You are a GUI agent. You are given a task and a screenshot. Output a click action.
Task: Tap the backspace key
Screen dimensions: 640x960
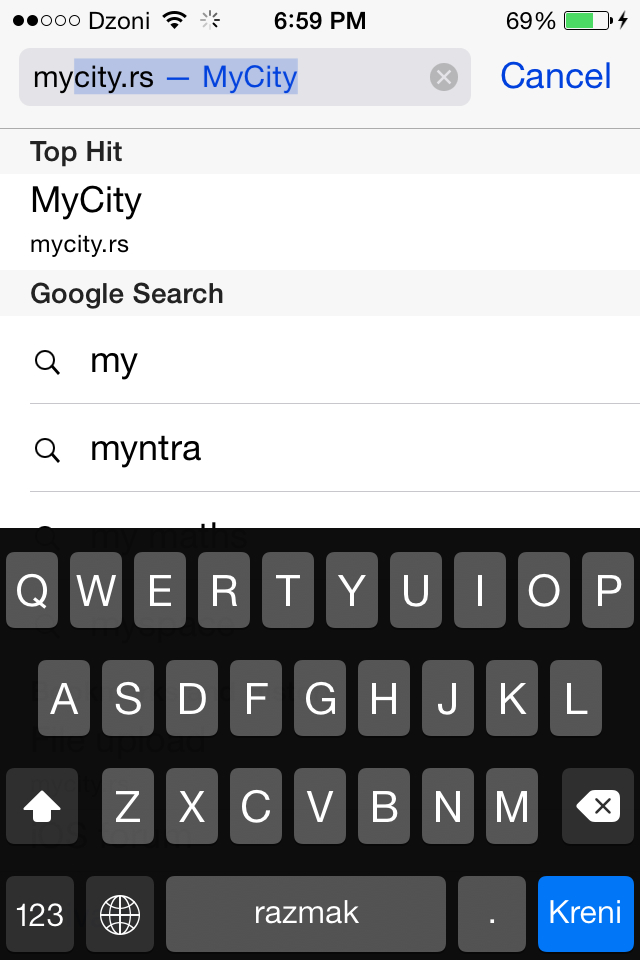pyautogui.click(x=598, y=806)
